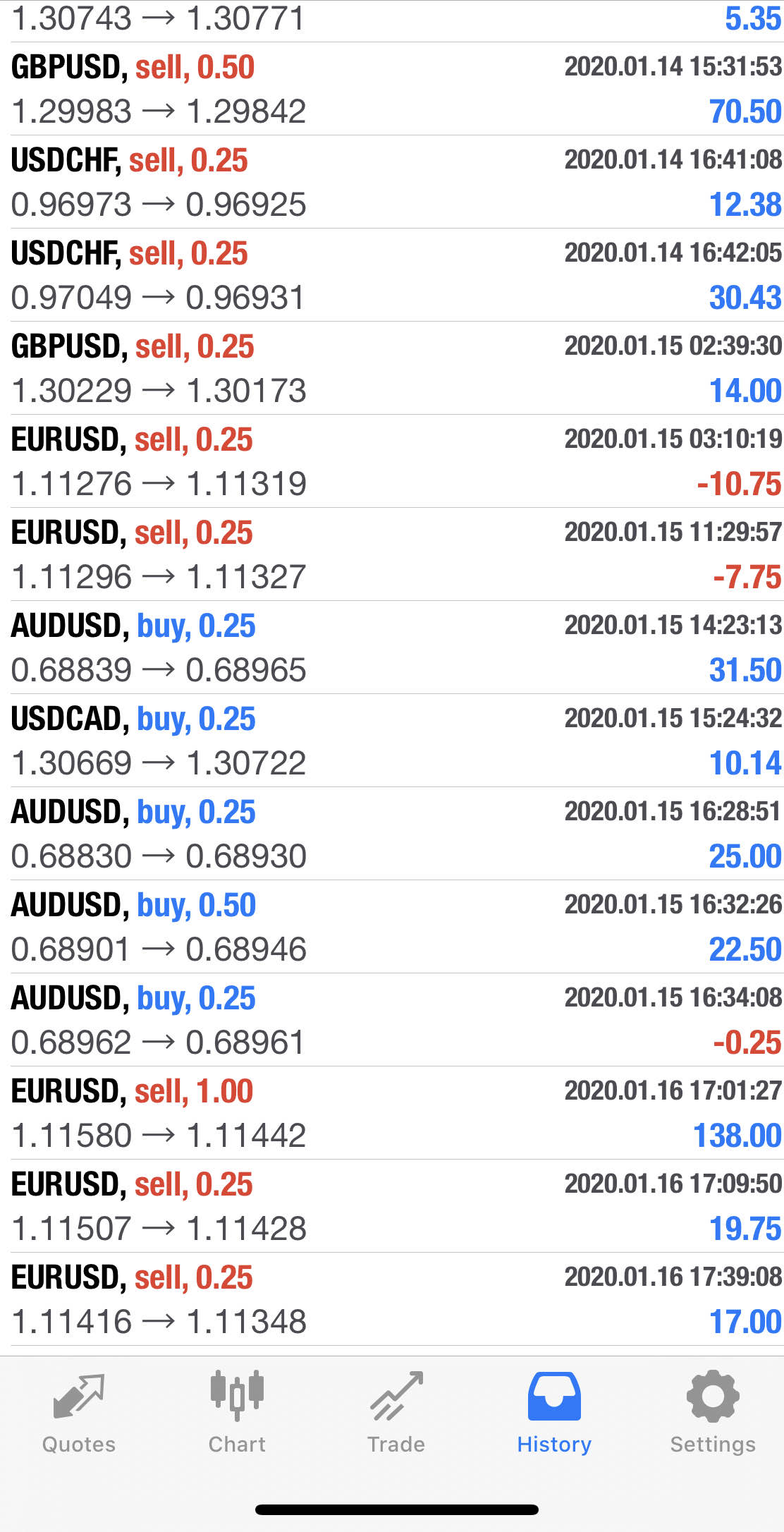The image size is (784, 1532).
Task: Expand EURUSD sell 1.00 trade with 138.00 profit
Action: [392, 1113]
